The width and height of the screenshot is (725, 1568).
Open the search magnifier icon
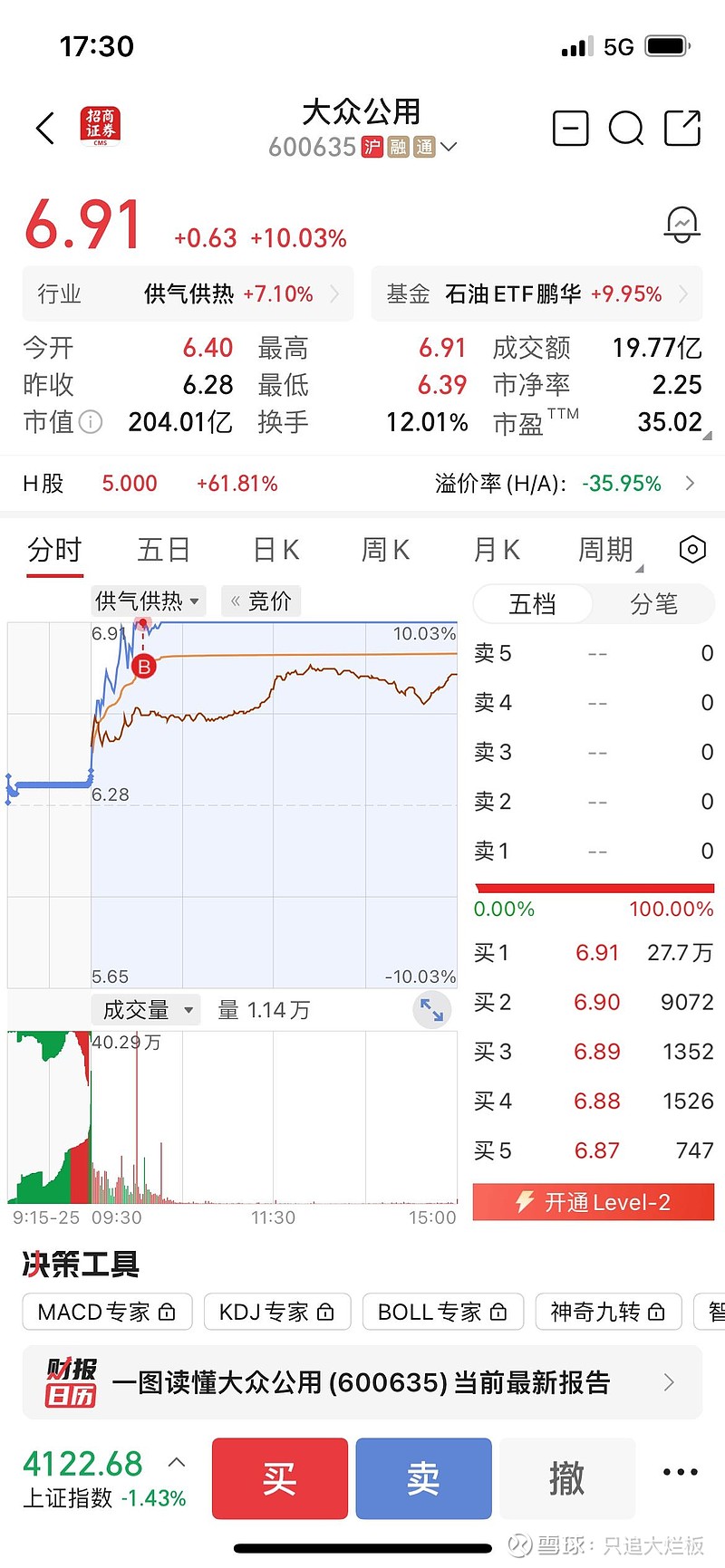pos(625,129)
